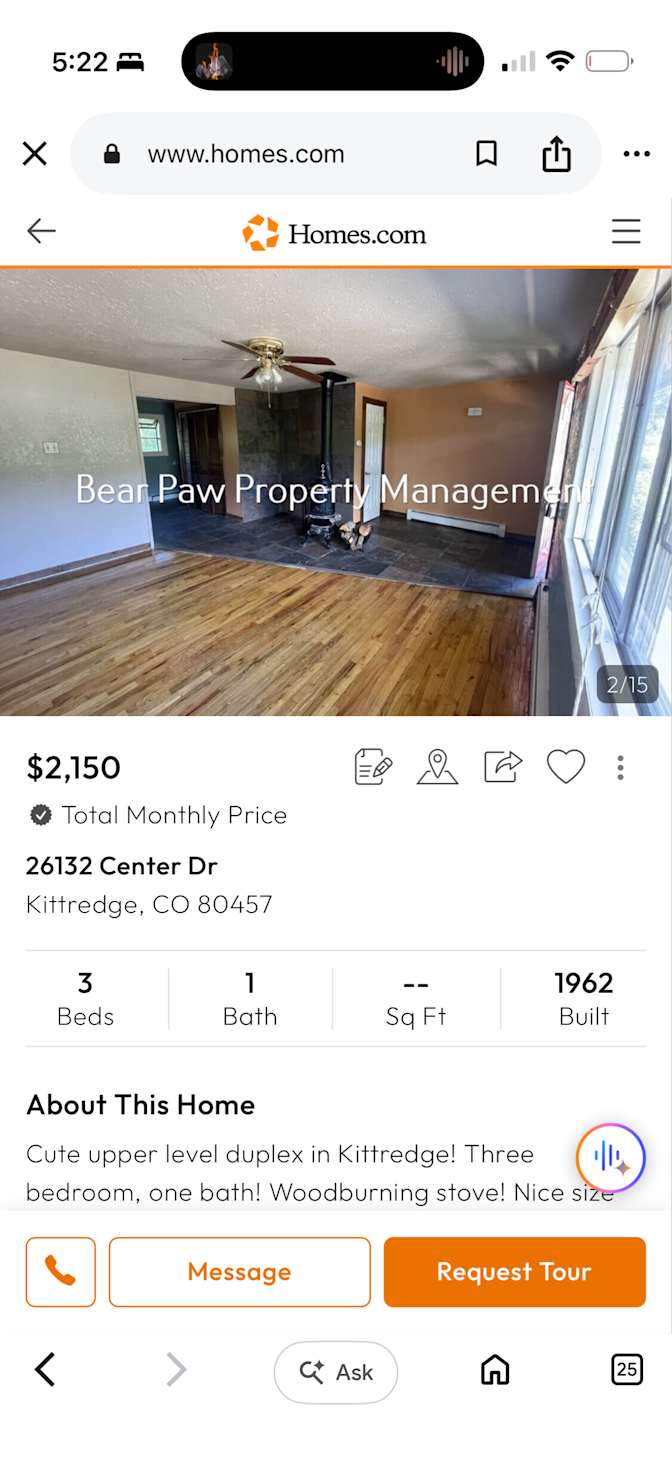Tap the Ask search pill
672x1459 pixels.
tap(336, 1372)
